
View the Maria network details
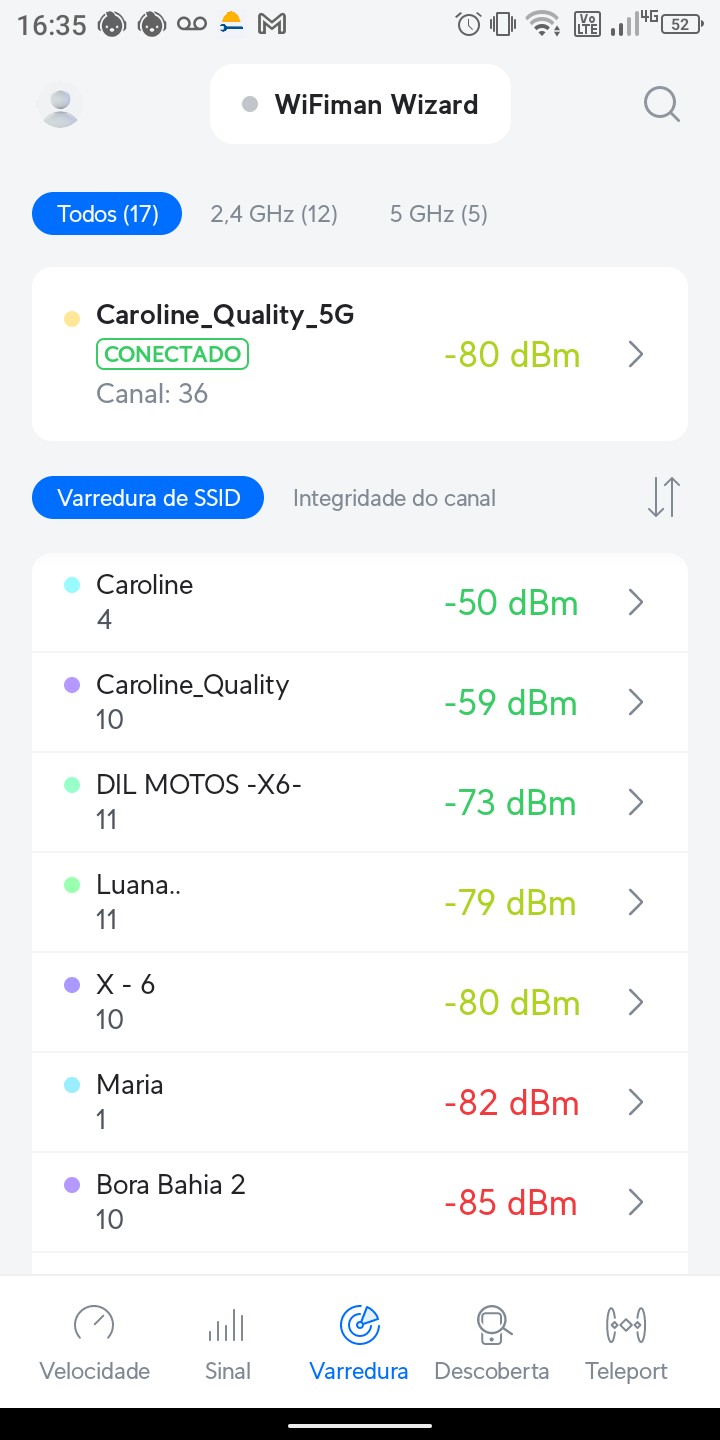[x=360, y=1102]
